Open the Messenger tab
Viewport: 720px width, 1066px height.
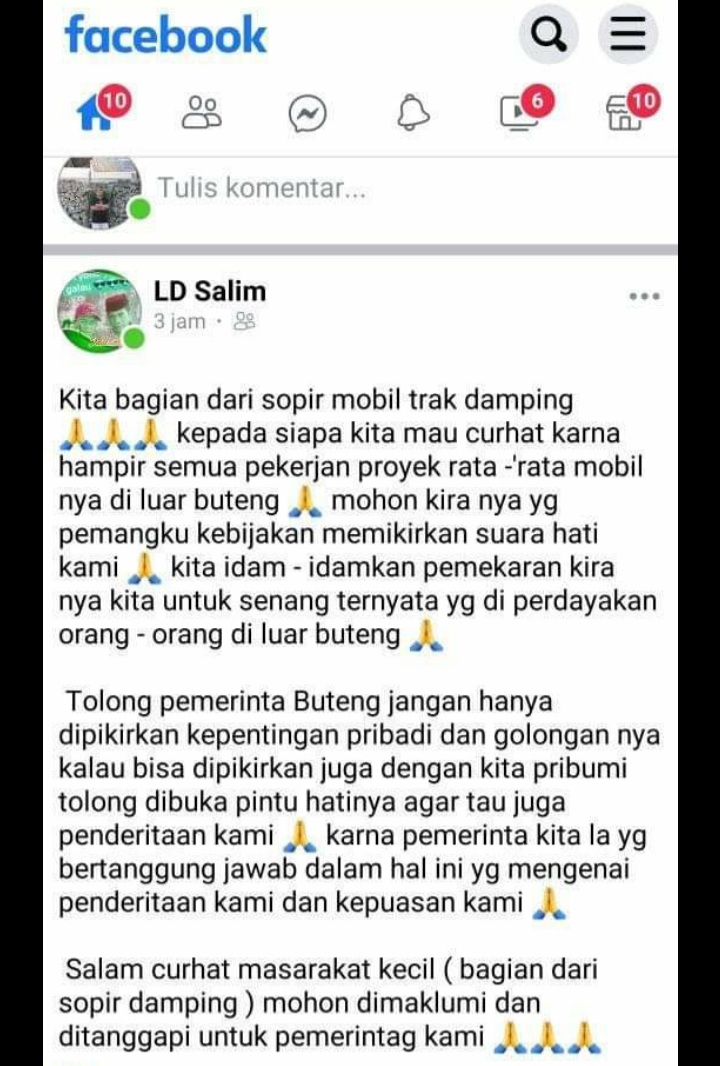[x=308, y=114]
